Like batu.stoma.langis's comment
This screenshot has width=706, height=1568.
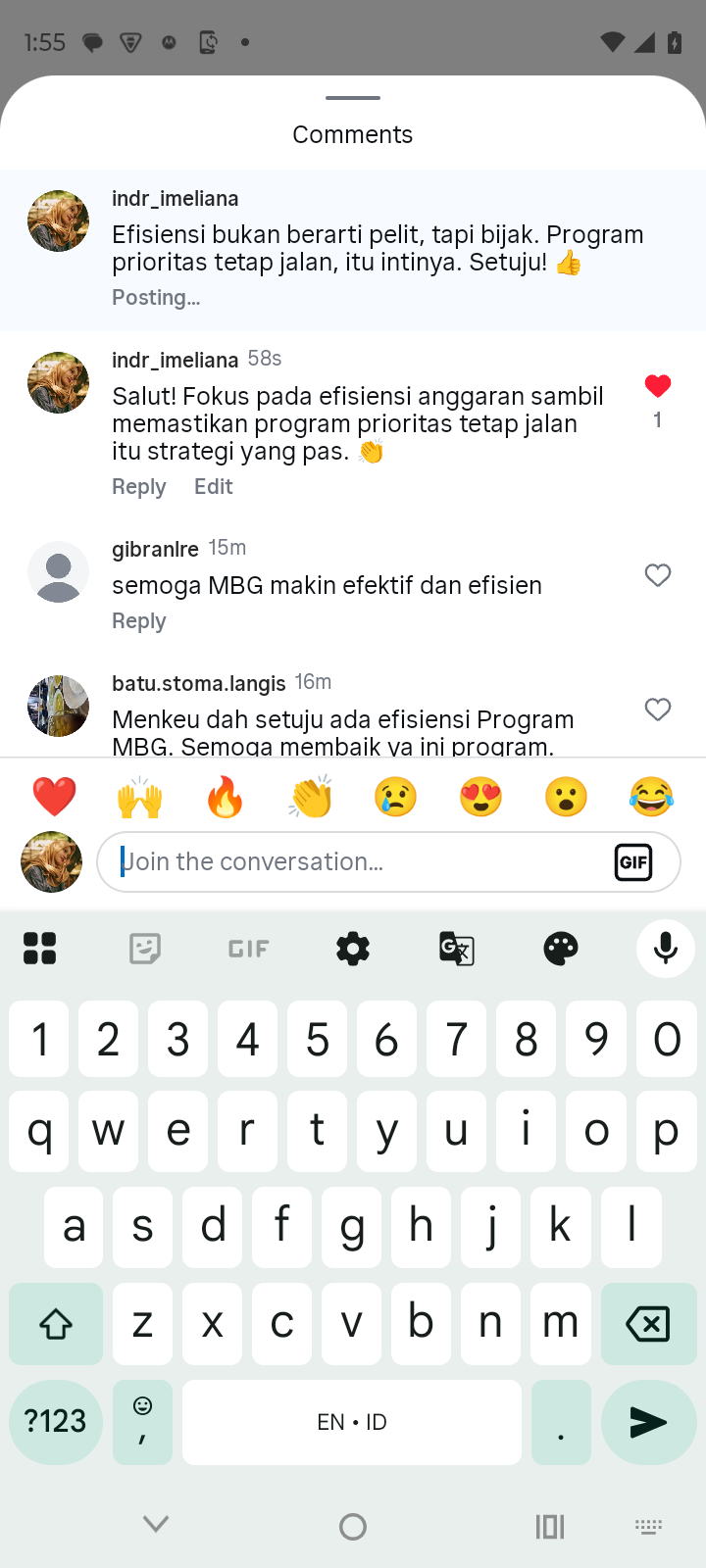click(657, 710)
